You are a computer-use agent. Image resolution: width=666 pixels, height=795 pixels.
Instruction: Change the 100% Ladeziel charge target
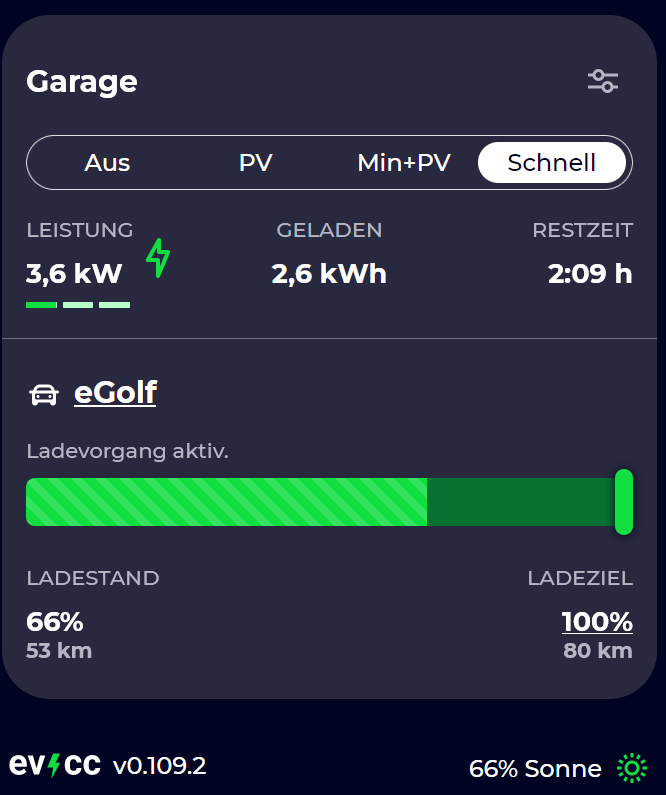point(597,622)
